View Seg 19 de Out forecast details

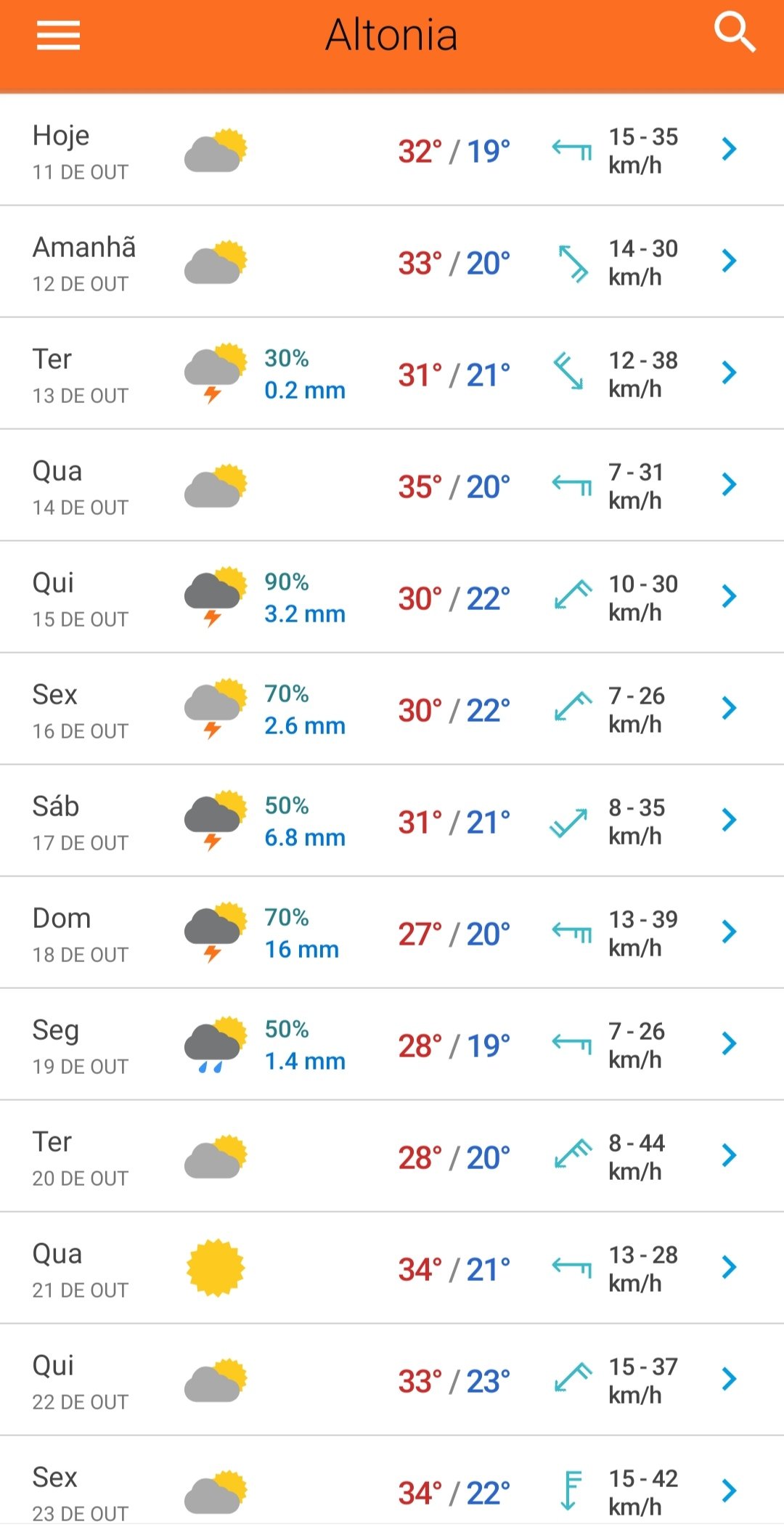392,1044
